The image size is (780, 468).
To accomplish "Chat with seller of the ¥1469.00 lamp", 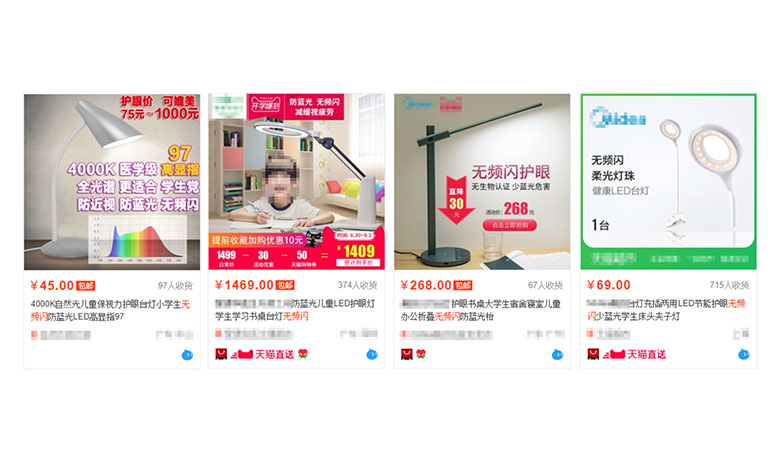I will pyautogui.click(x=373, y=355).
